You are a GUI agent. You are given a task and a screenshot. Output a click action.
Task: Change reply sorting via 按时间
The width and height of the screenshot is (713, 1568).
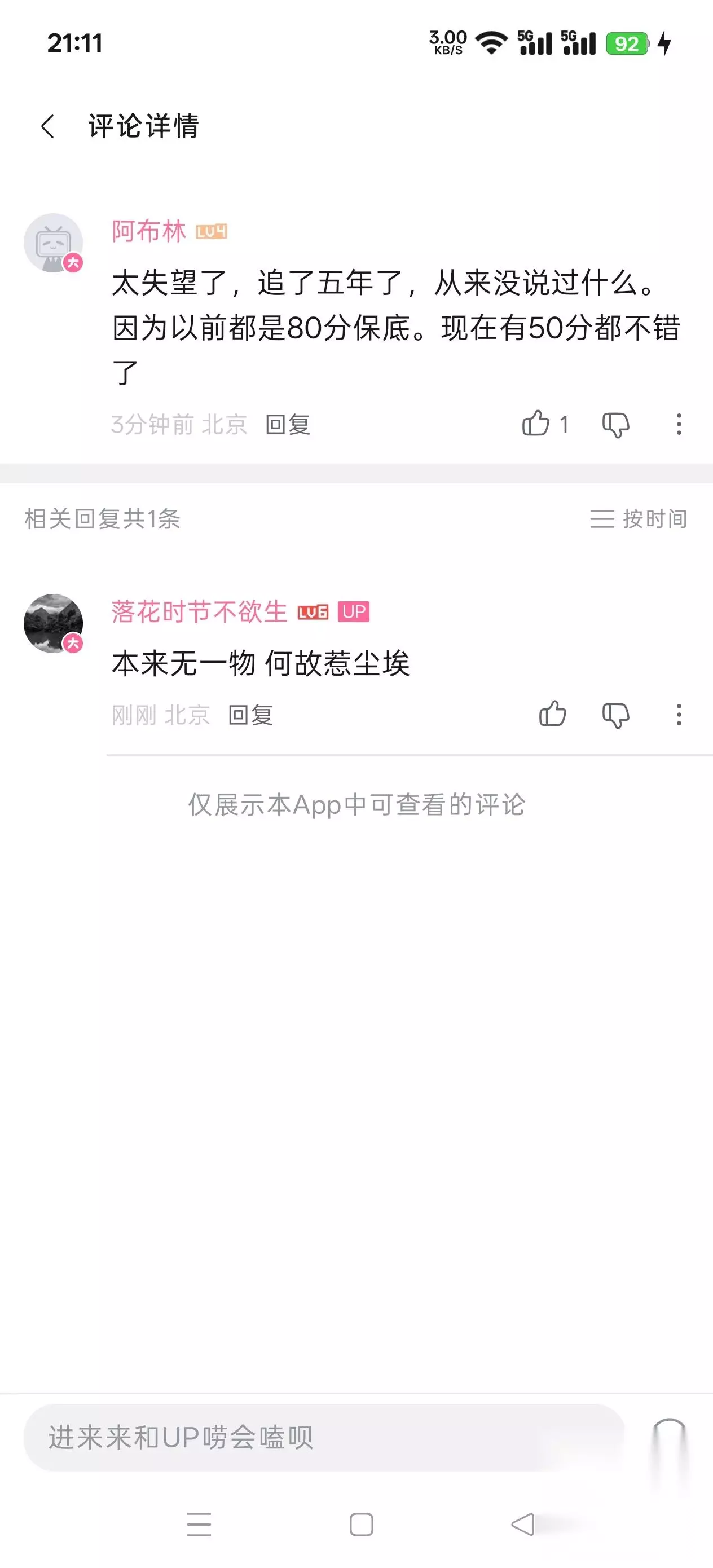[x=639, y=518]
